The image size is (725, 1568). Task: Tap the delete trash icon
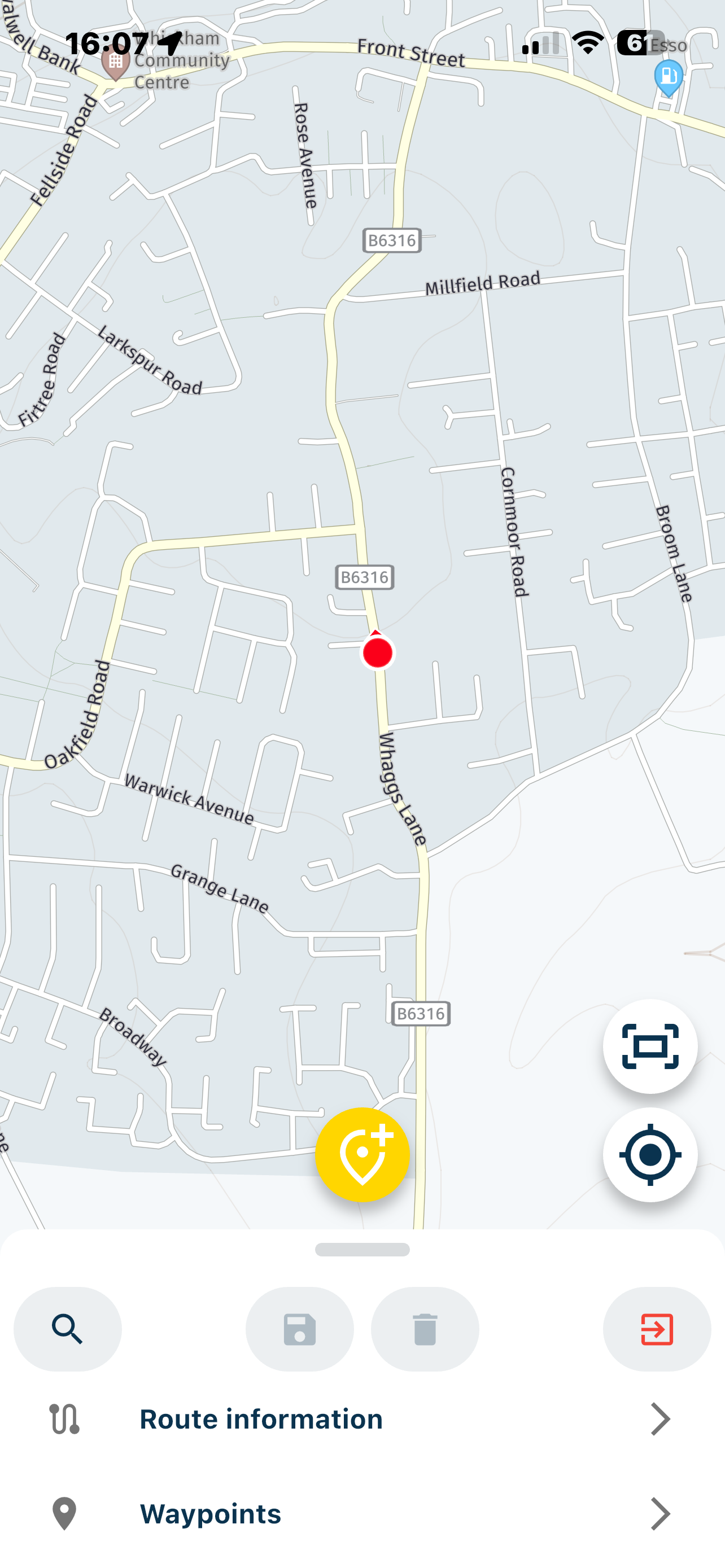point(425,1329)
